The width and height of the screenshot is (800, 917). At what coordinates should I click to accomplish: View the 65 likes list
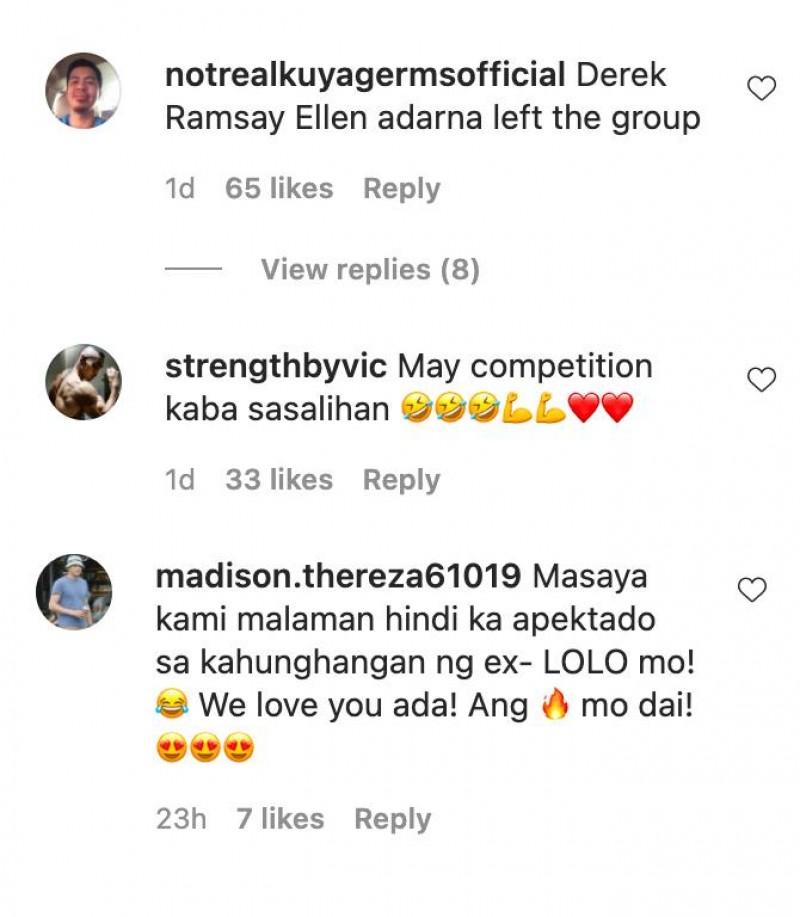coord(278,189)
